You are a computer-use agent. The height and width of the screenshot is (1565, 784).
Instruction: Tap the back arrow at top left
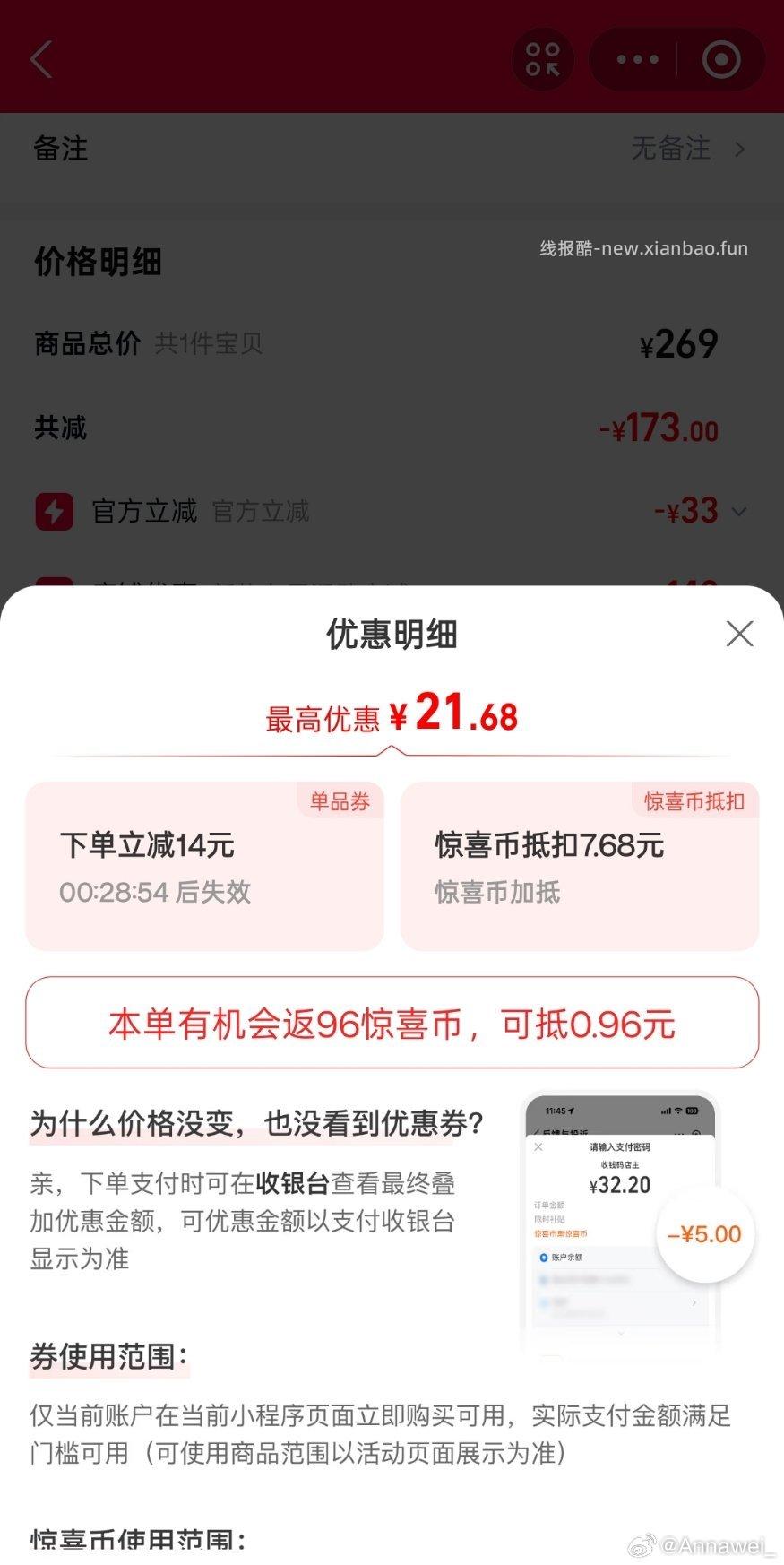click(x=42, y=59)
